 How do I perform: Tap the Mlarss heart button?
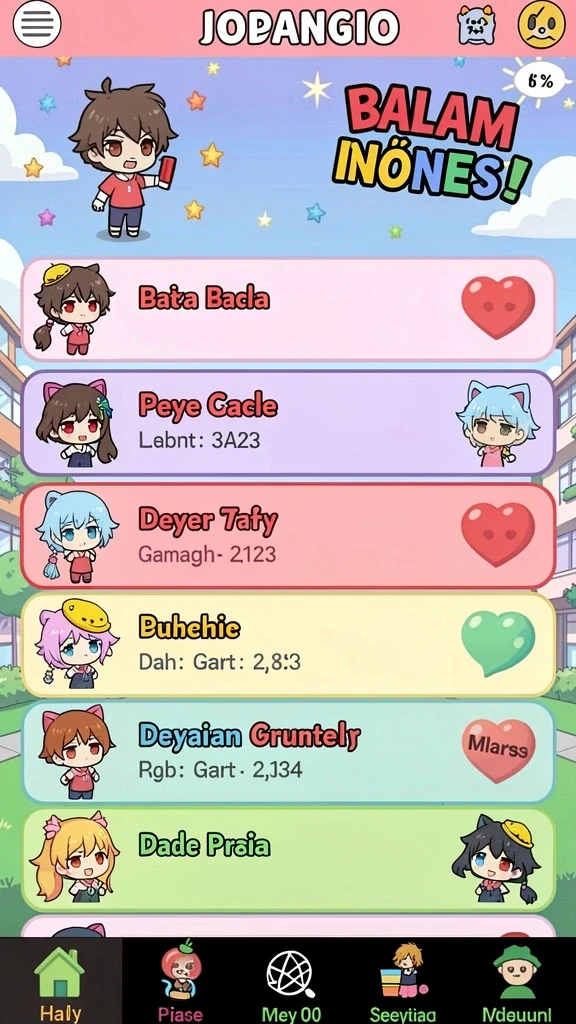point(498,750)
